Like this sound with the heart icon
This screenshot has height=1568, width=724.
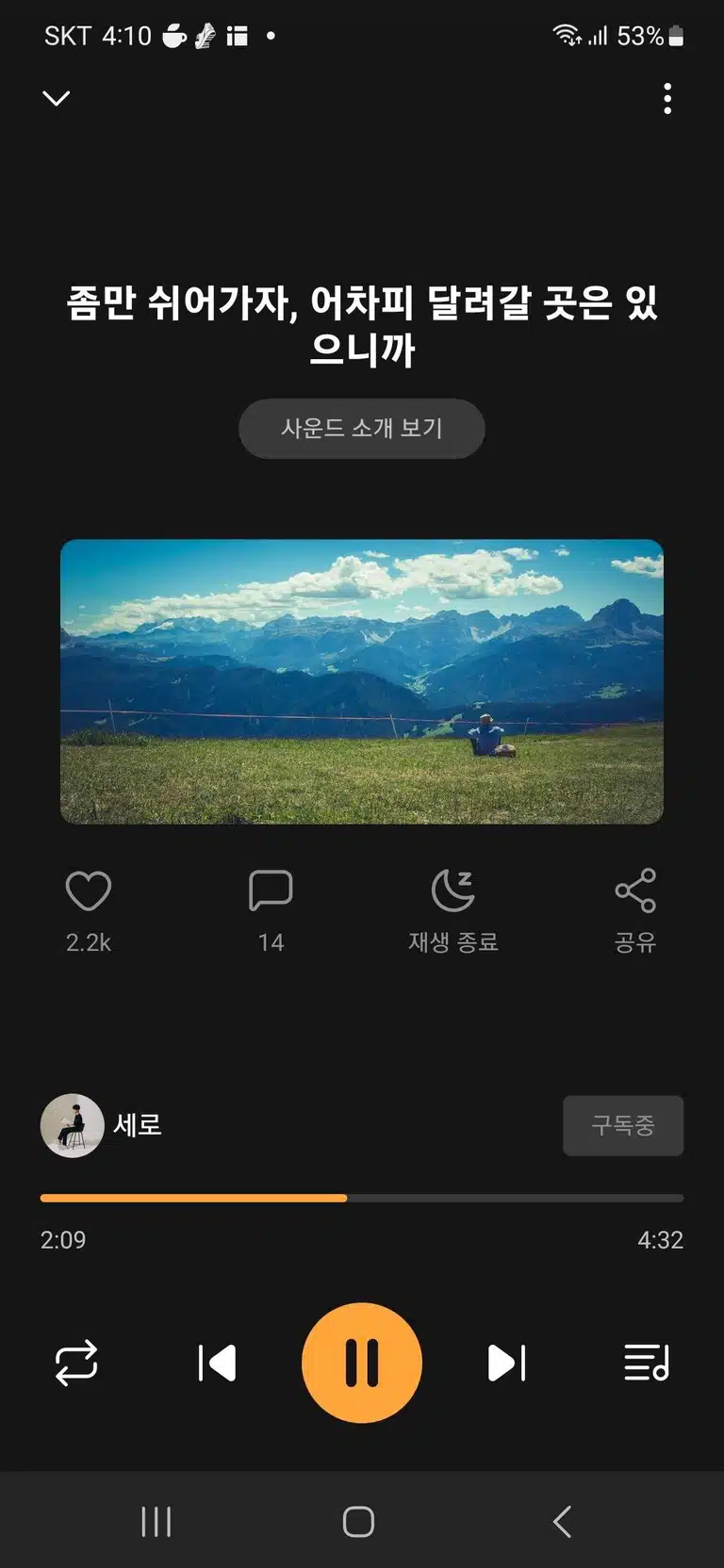point(89,891)
